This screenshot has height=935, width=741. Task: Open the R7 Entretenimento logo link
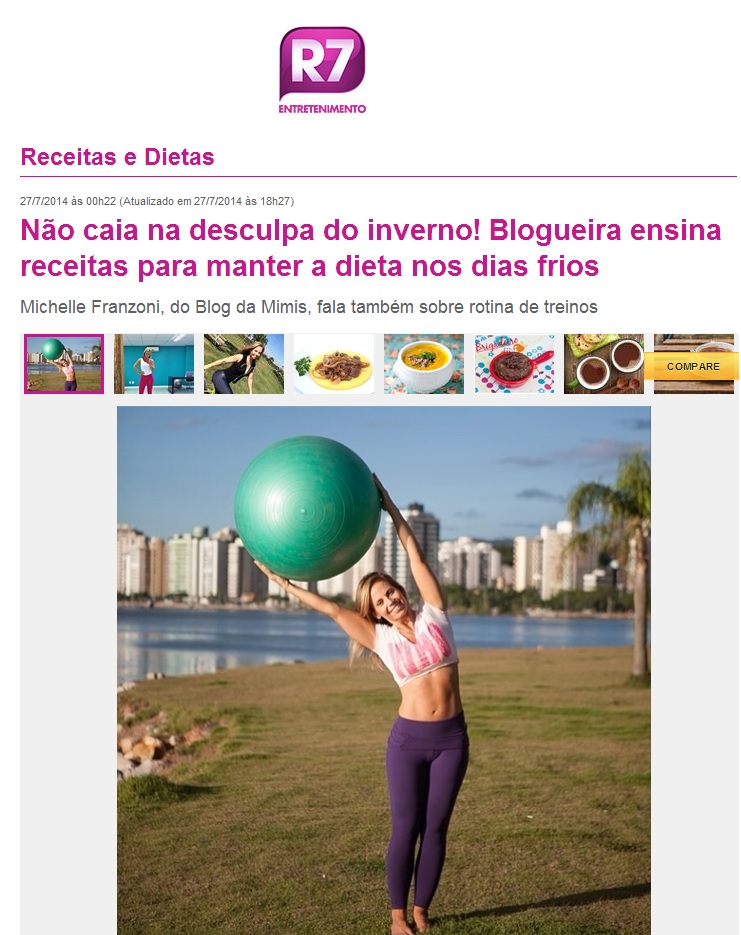[322, 70]
